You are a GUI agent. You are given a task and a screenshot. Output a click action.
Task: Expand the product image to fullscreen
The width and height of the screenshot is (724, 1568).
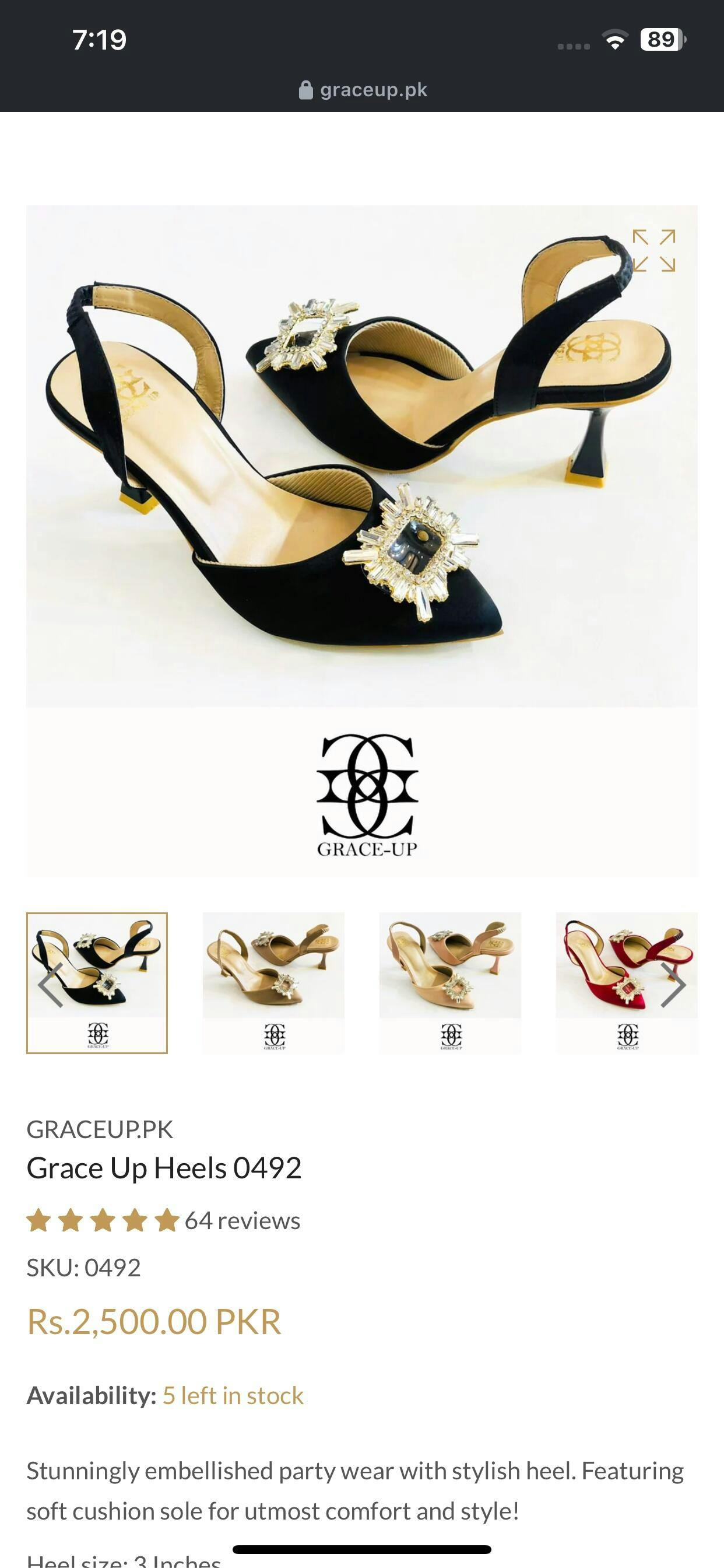(654, 250)
